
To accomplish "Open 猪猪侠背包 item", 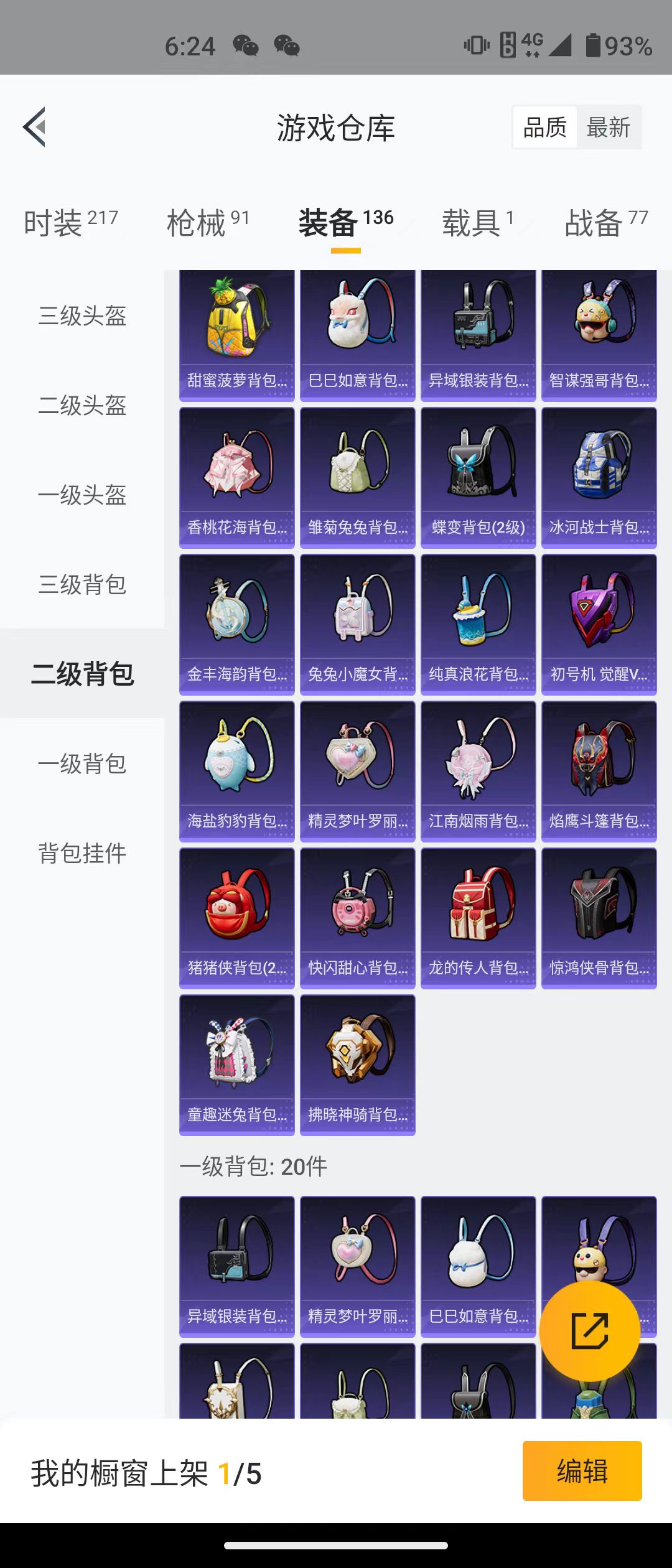I will (236, 918).
